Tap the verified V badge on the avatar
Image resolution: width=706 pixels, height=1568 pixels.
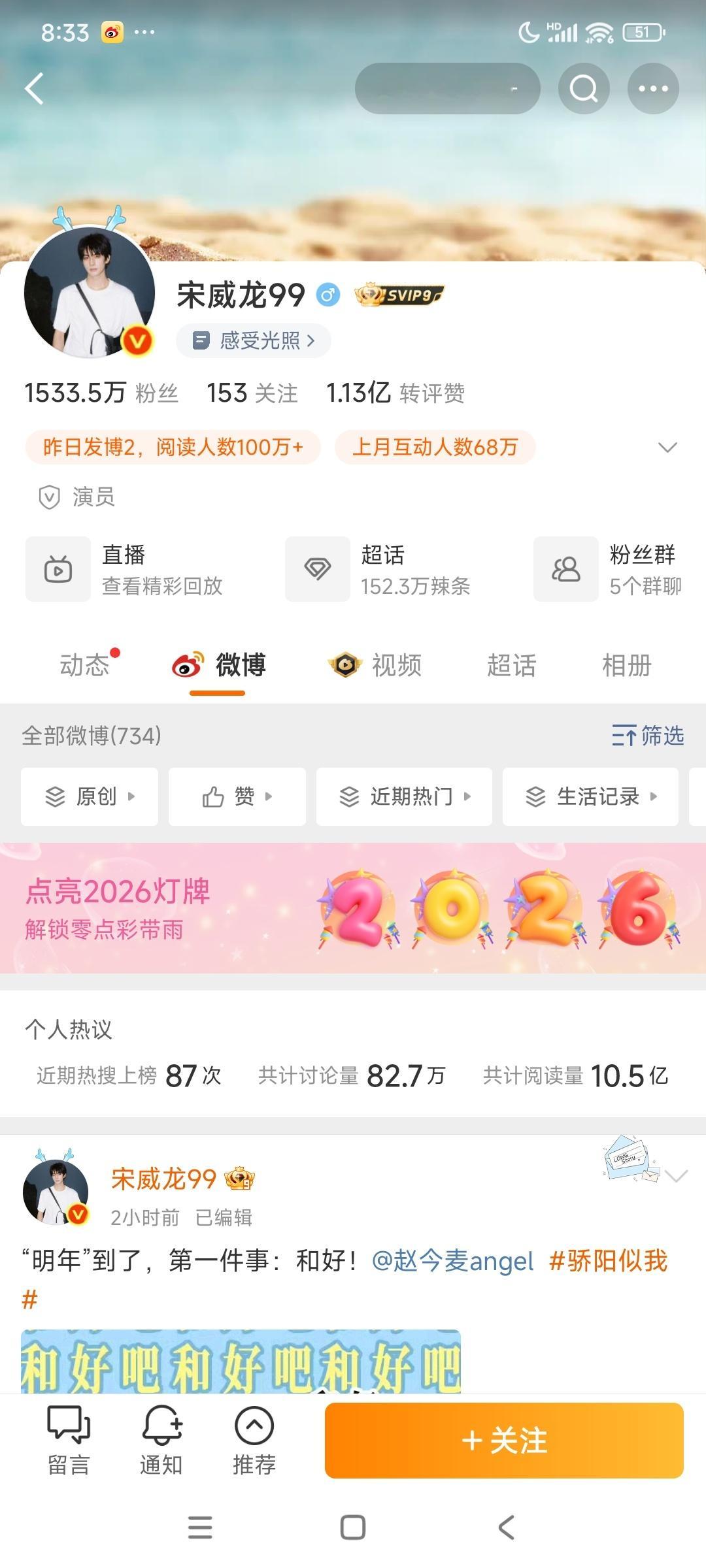[138, 339]
